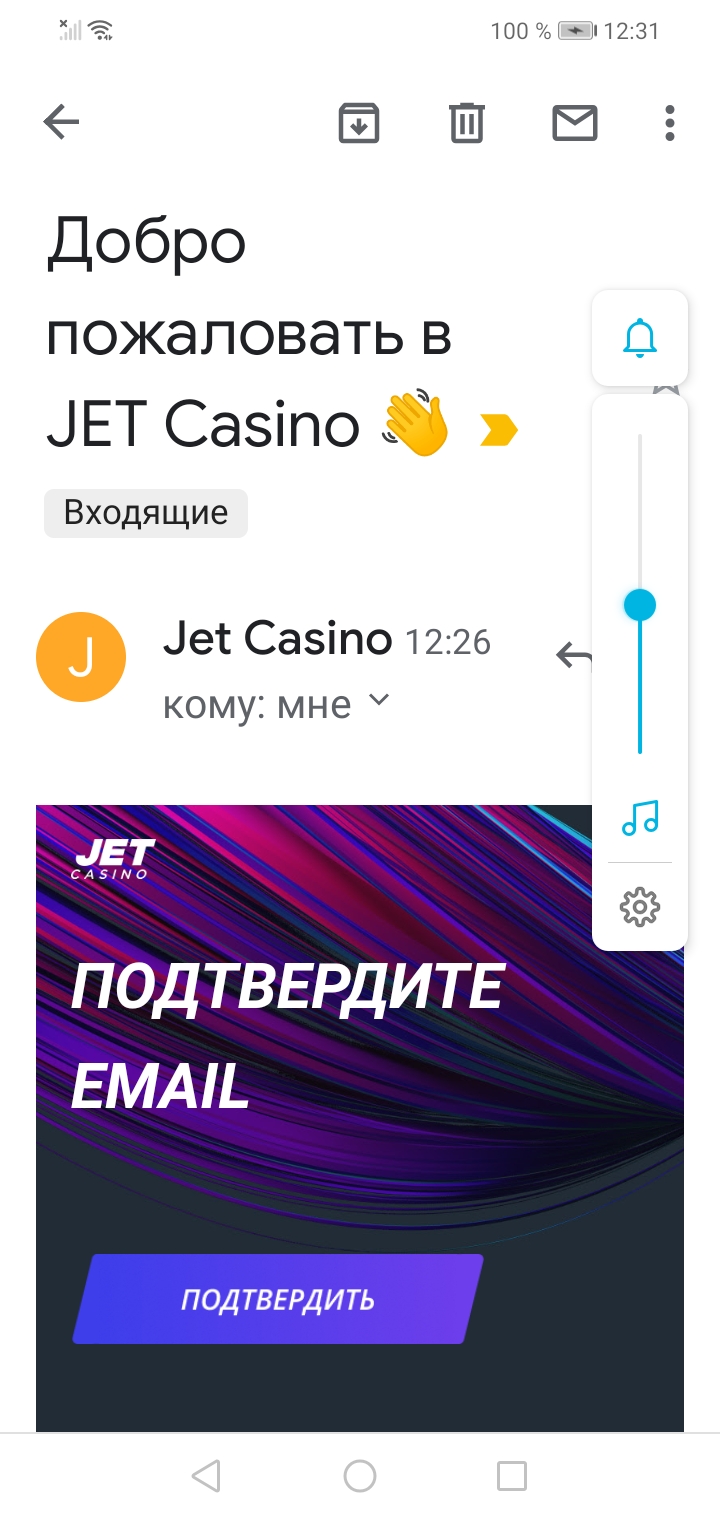The width and height of the screenshot is (720, 1520).
Task: Reply to the Jet Casino email
Action: [574, 657]
